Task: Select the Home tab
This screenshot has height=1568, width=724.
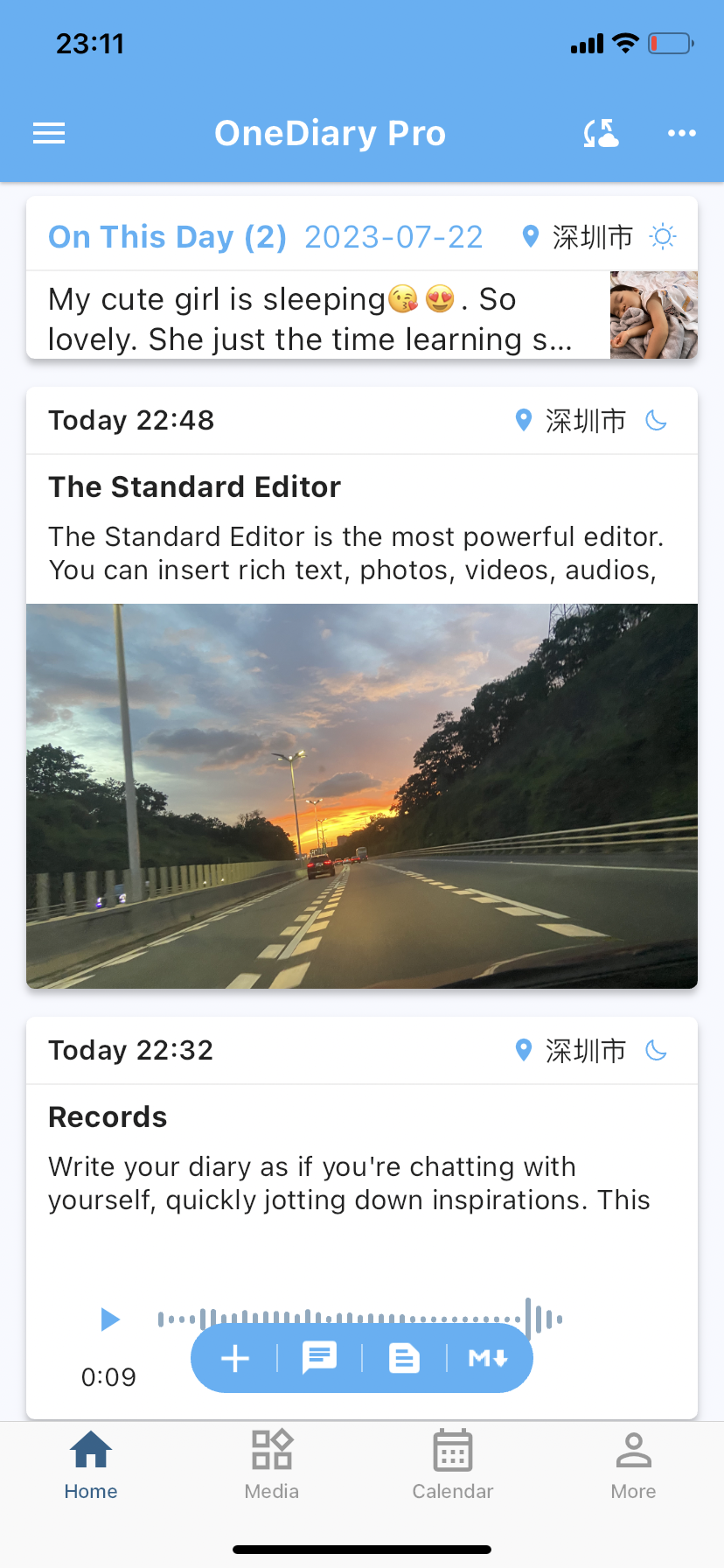Action: (91, 1465)
